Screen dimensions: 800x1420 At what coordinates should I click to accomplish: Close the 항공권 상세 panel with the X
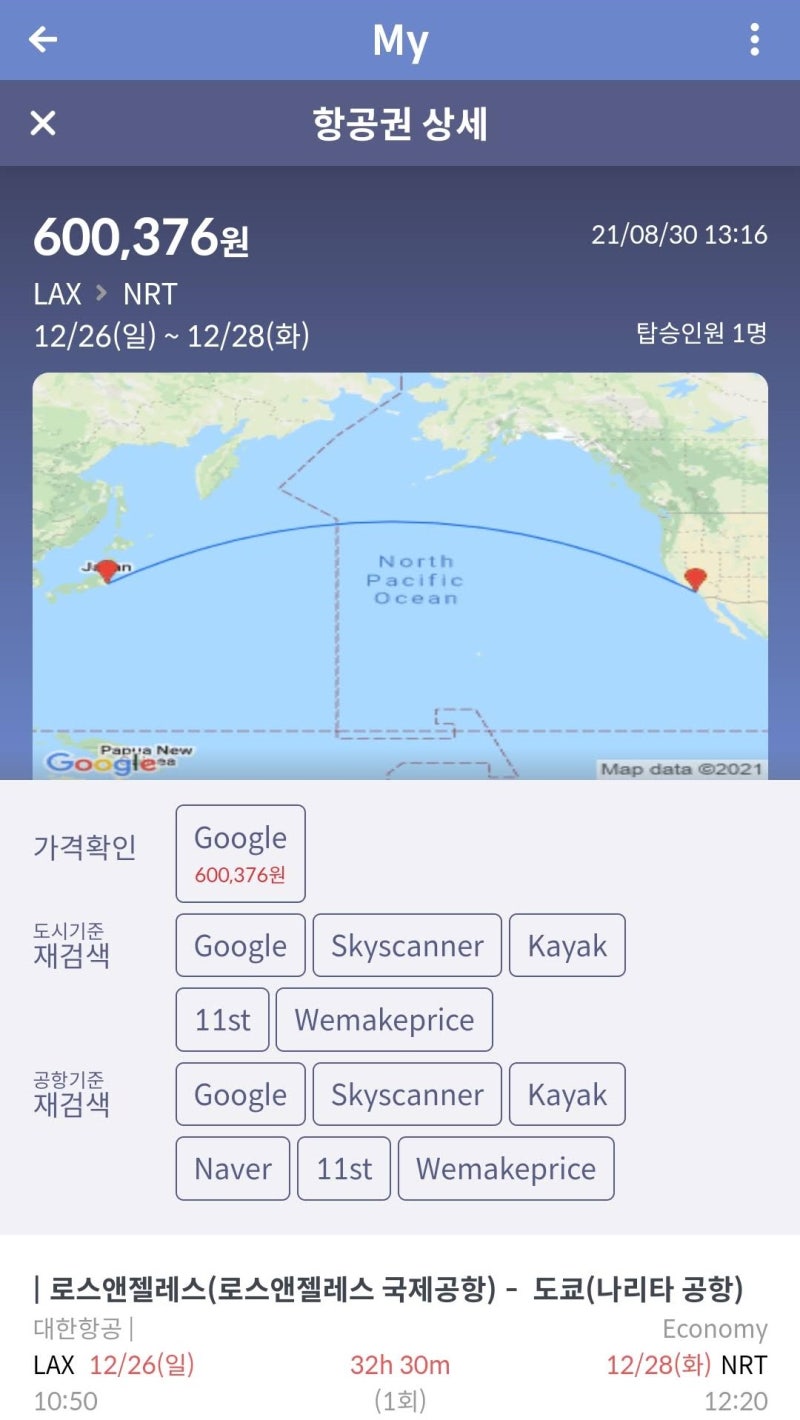click(42, 123)
